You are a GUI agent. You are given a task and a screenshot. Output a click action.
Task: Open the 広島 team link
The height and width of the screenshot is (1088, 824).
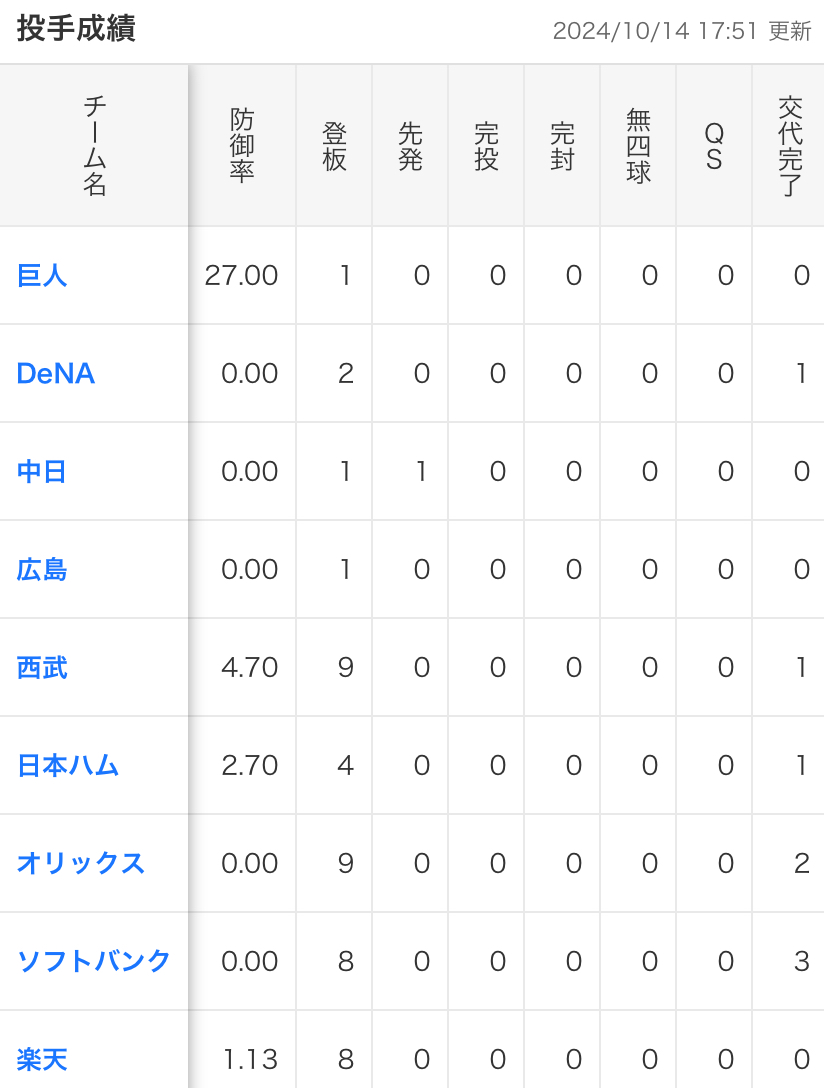pyautogui.click(x=42, y=570)
